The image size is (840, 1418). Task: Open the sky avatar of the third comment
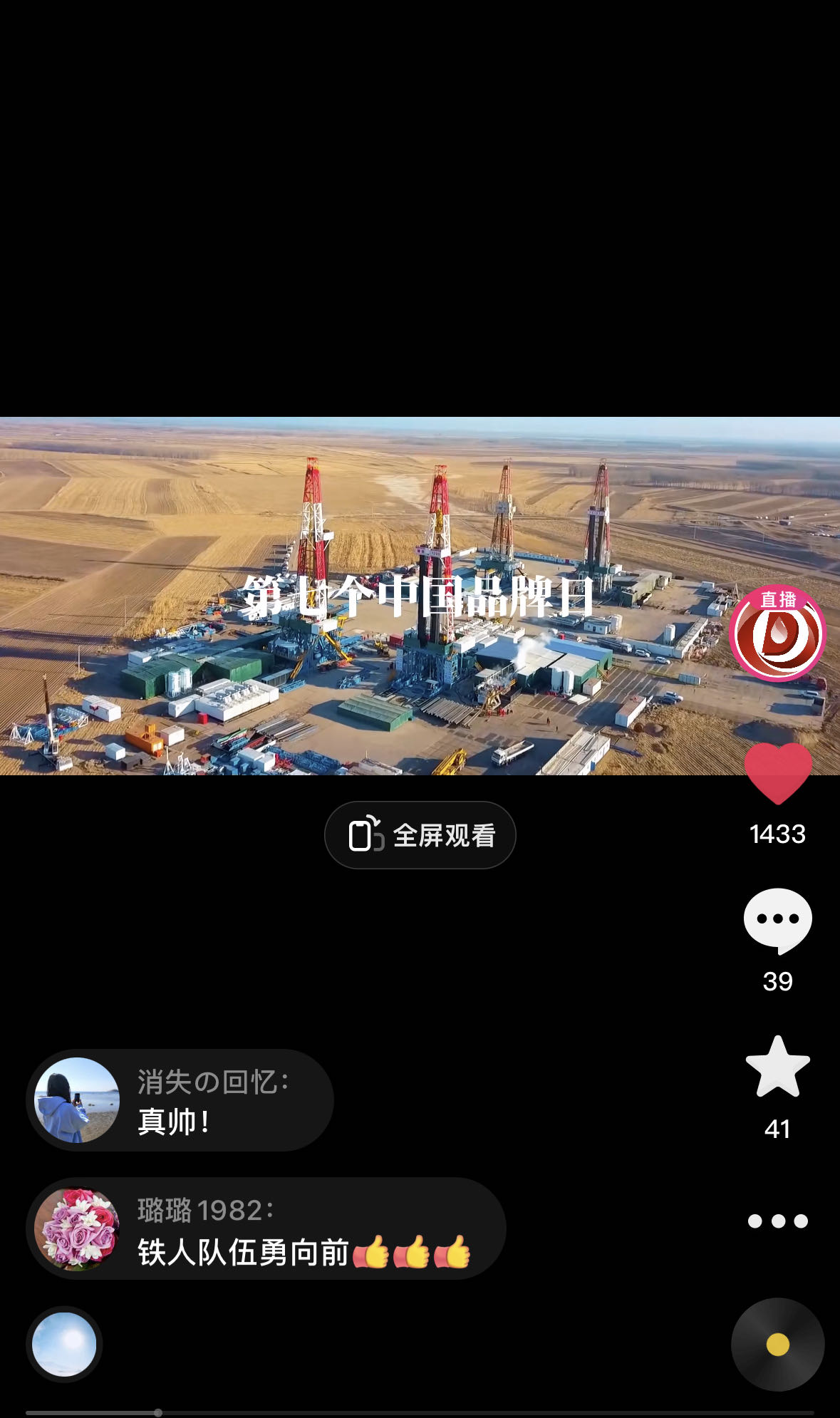(x=64, y=1345)
